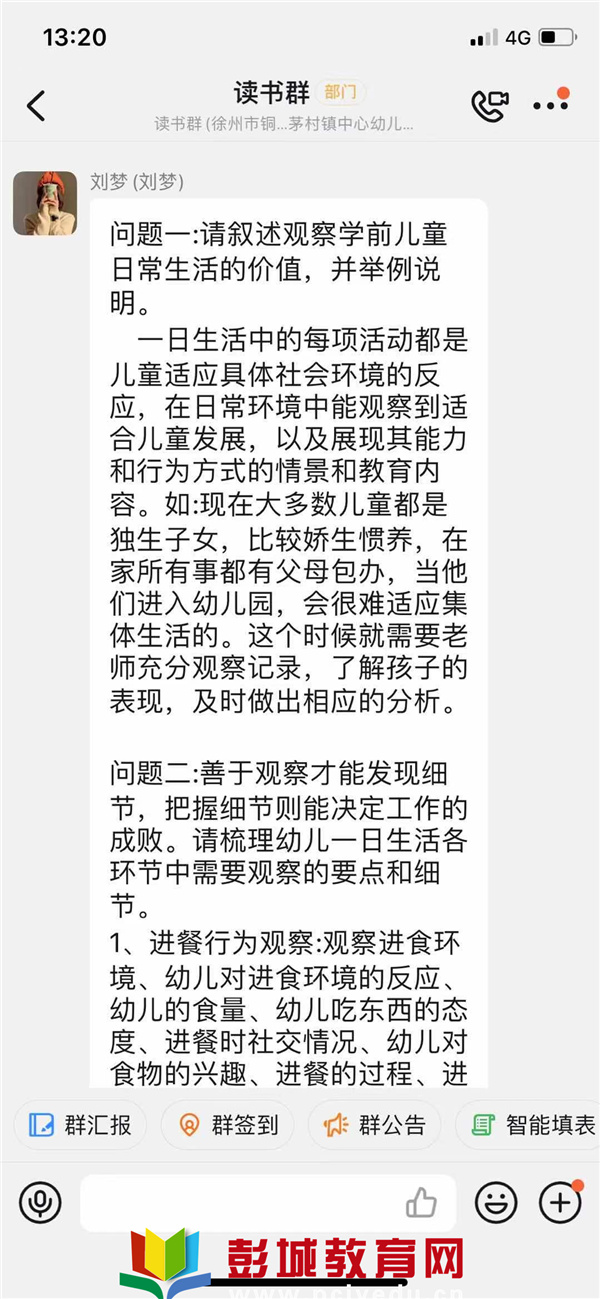The height and width of the screenshot is (1299, 600).
Task: Open the emoji picker
Action: 496,1203
